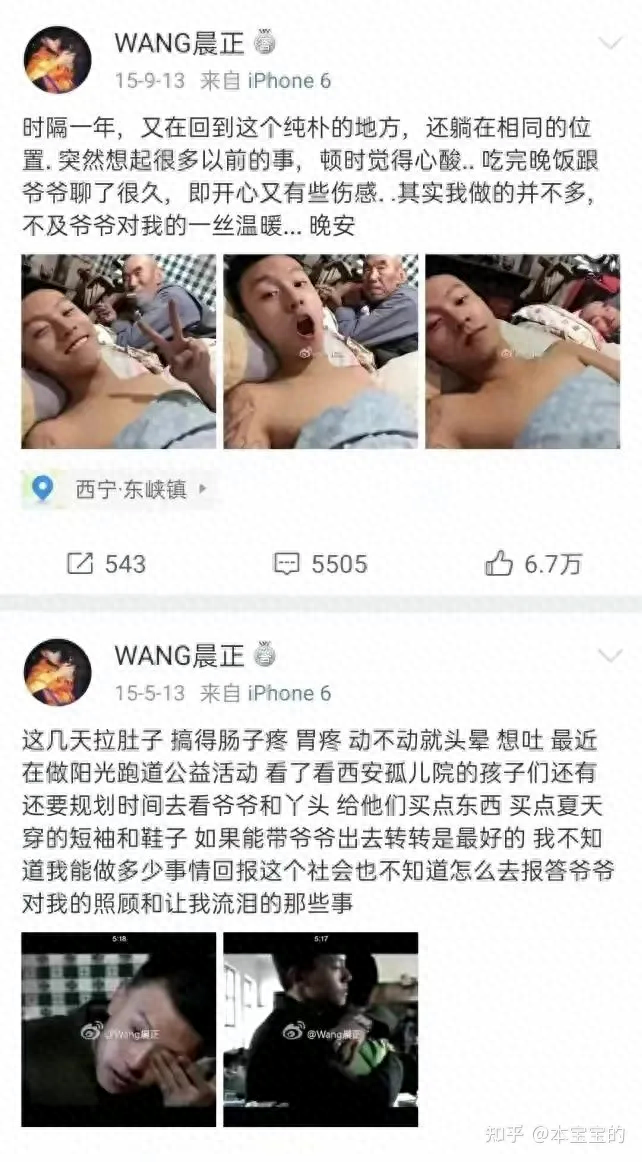Image resolution: width=642 pixels, height=1162 pixels.
Task: Open the 5505 comments
Action: pyautogui.click(x=321, y=564)
